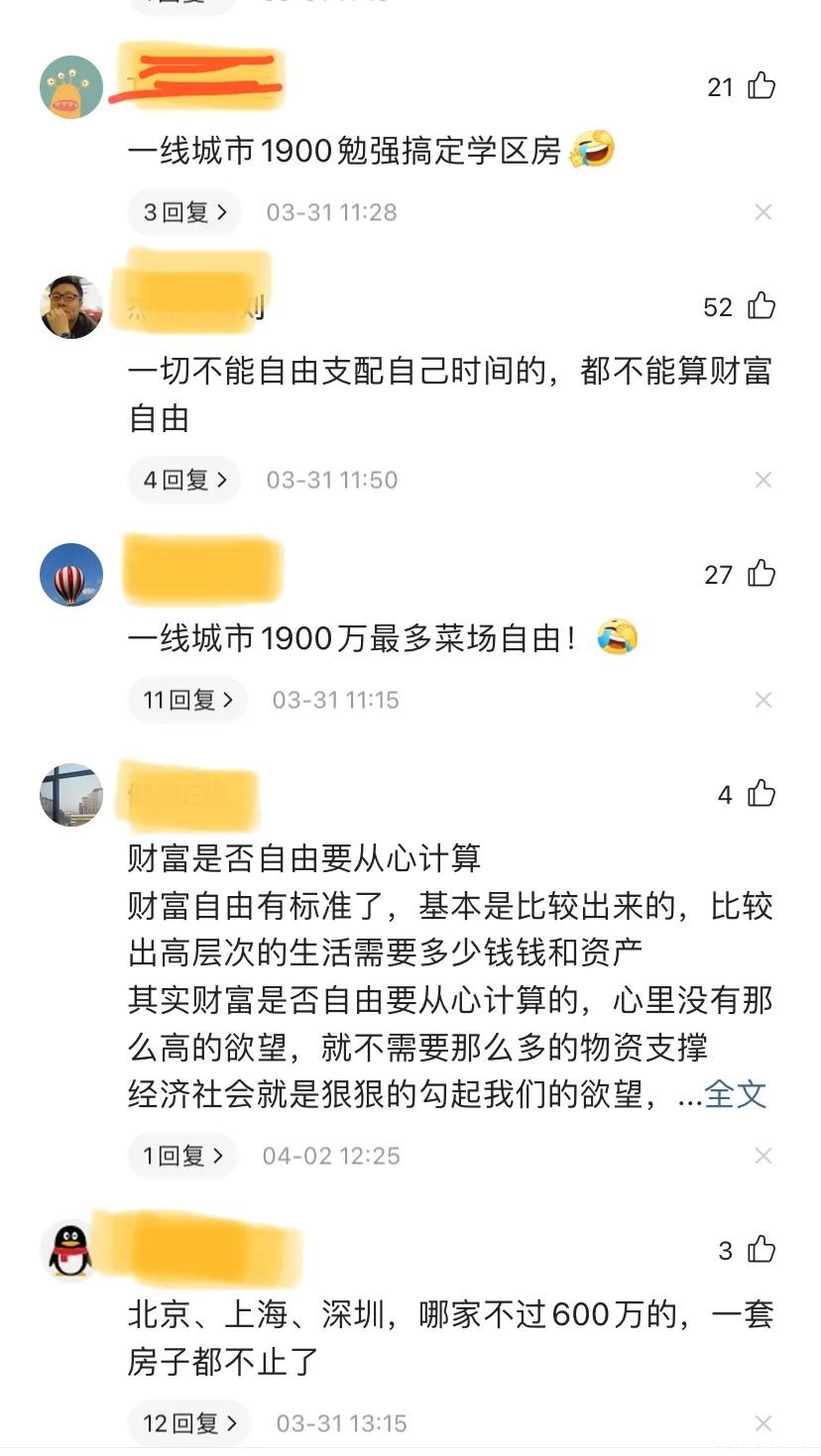Like the comment about 学区房
The height and width of the screenshot is (1456, 821).
click(762, 86)
